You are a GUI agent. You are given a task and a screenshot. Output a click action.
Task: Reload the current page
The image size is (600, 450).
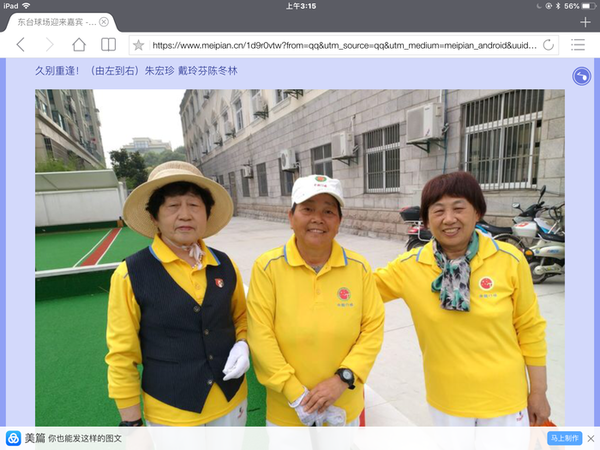548,44
